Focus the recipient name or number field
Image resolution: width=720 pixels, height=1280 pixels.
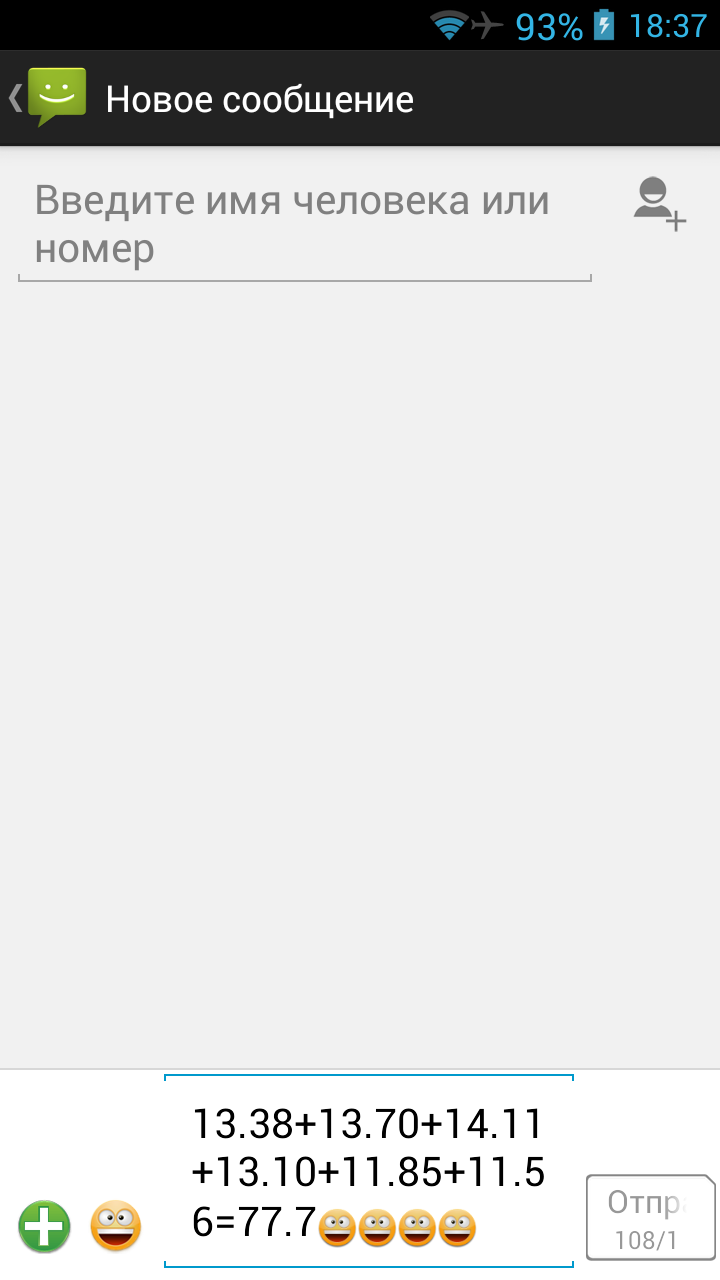[305, 225]
